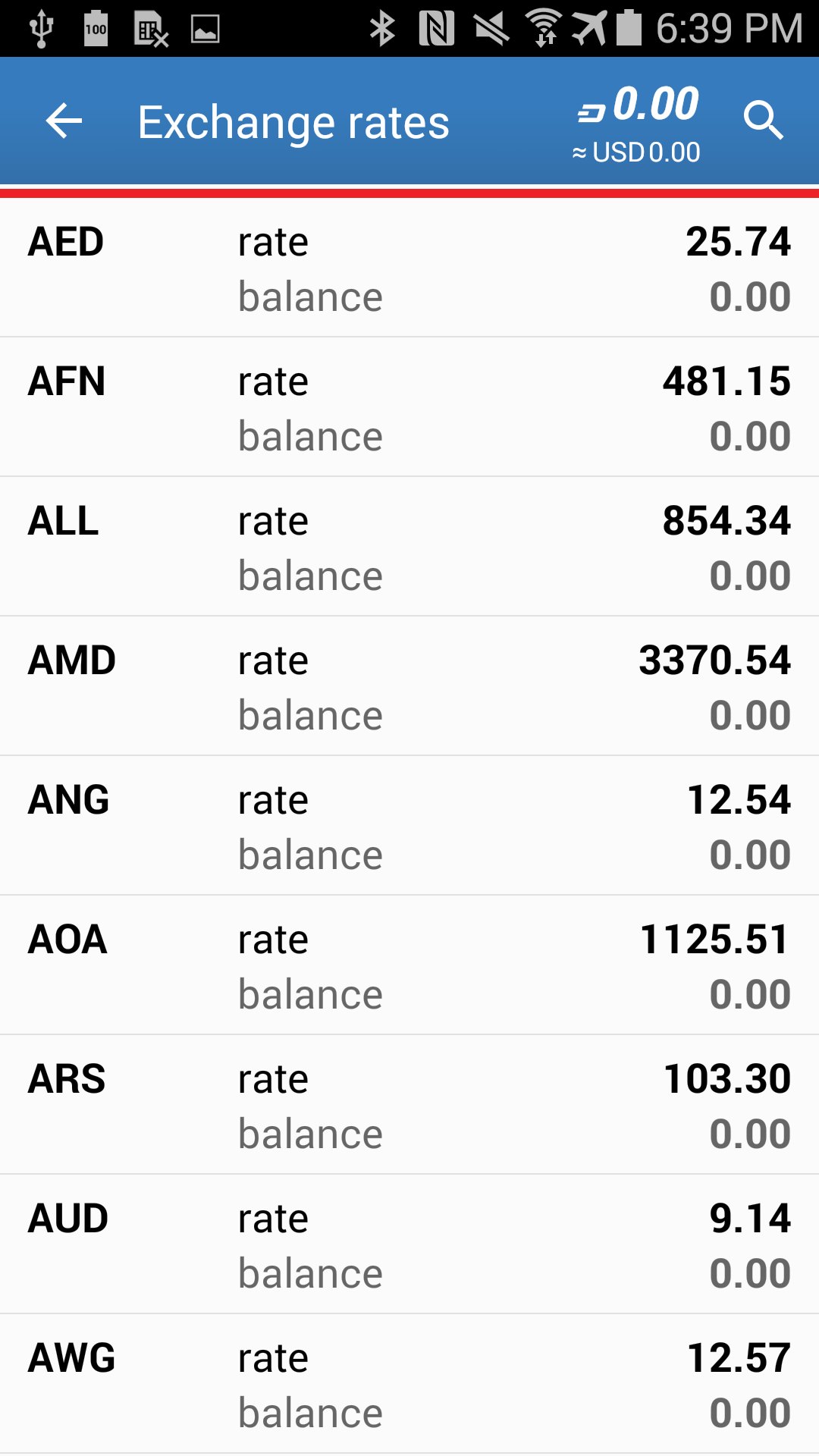819x1456 pixels.
Task: Select the AFN exchange rate row
Action: click(x=409, y=407)
